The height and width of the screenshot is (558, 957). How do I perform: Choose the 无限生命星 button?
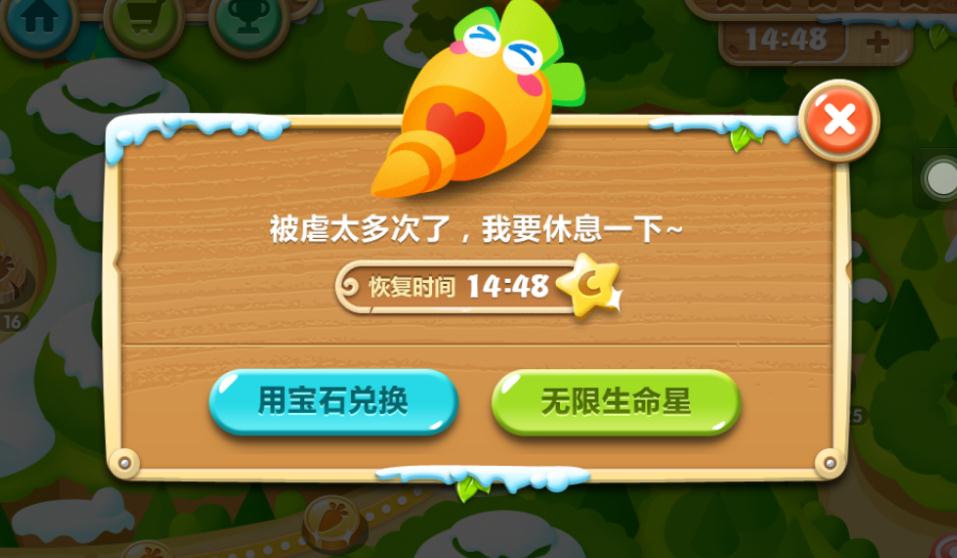616,402
